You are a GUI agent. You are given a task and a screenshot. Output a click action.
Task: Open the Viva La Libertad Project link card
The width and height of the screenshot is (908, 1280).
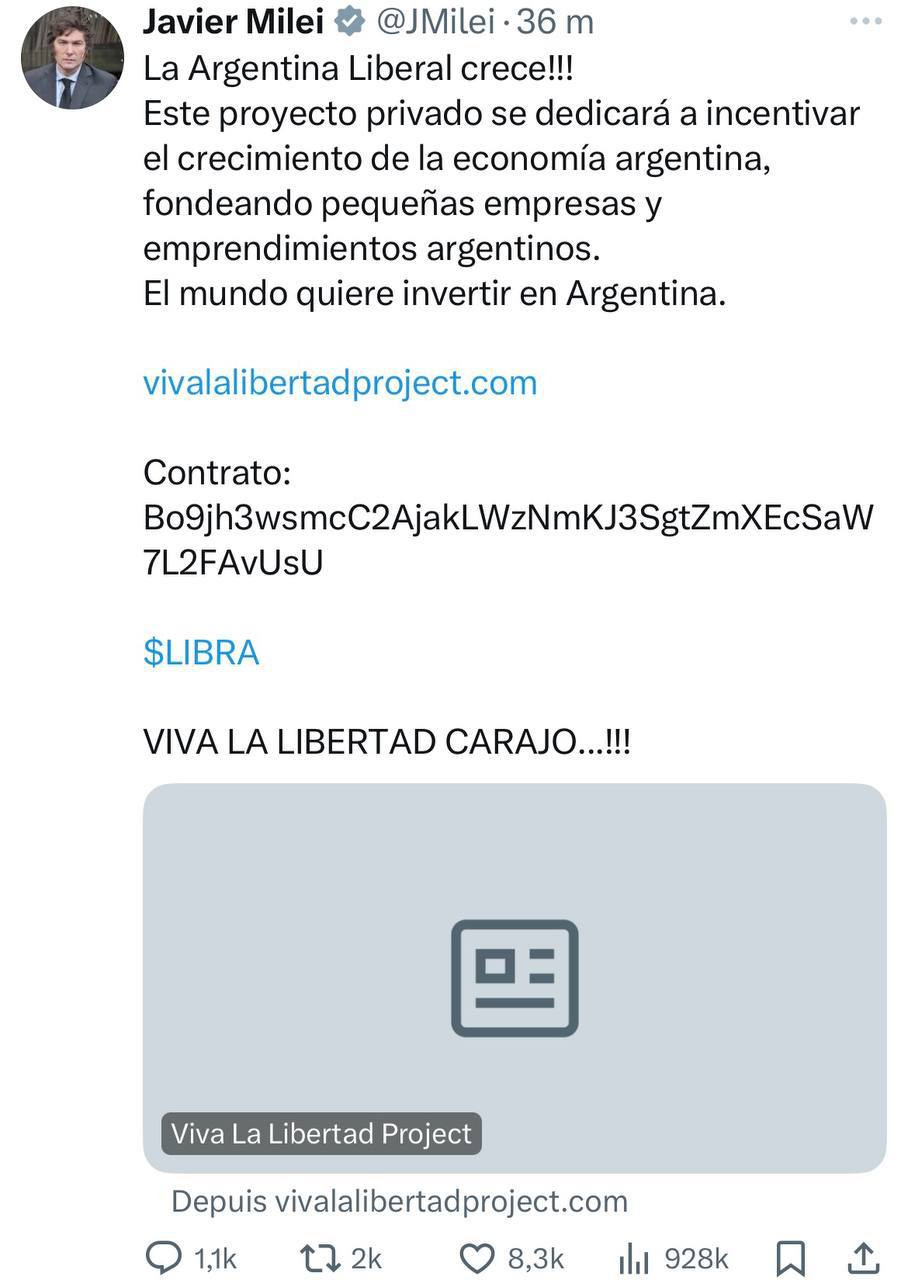click(514, 977)
